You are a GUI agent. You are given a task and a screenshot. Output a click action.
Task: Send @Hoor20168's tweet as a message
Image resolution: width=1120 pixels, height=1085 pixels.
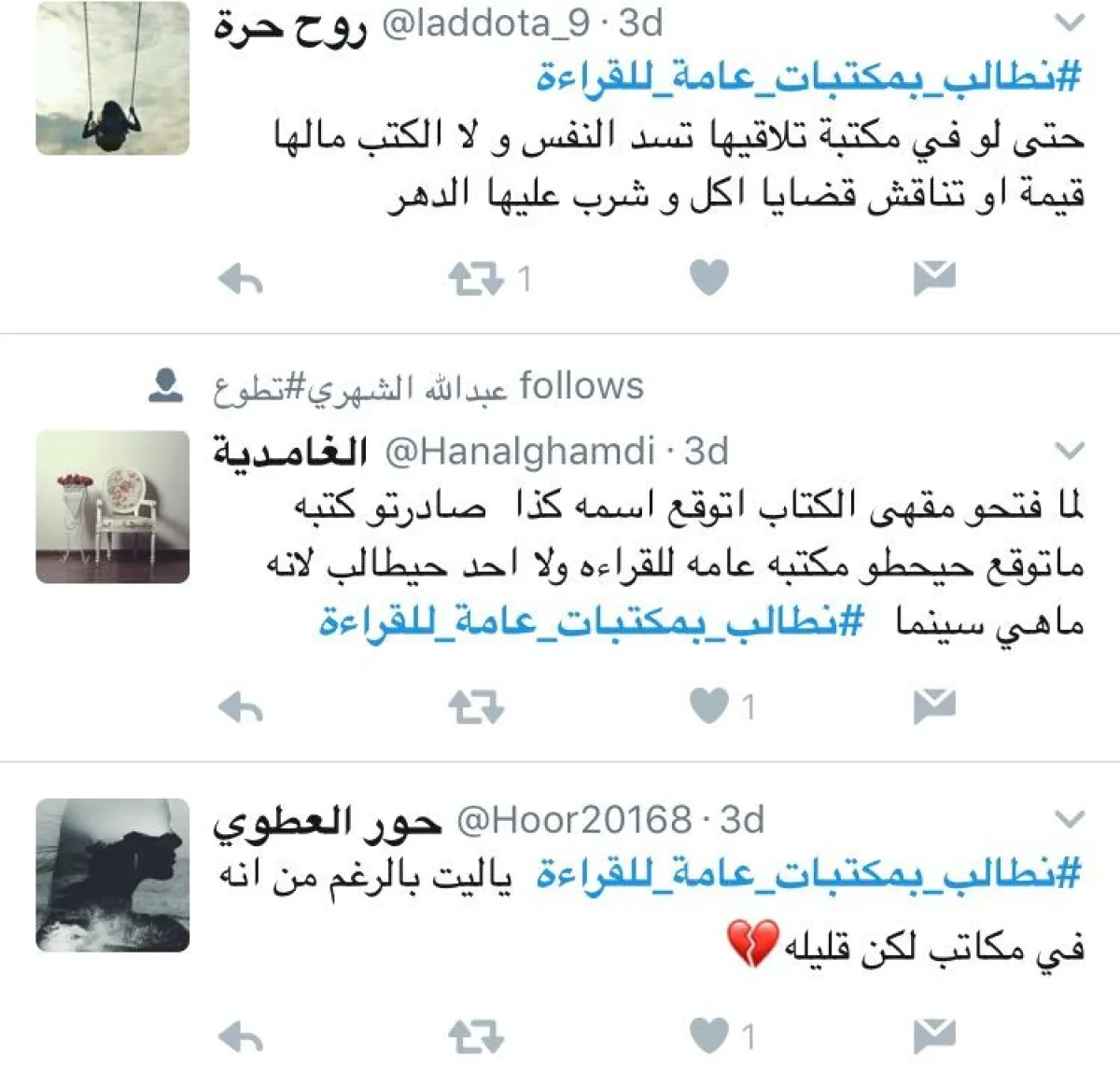934,1036
